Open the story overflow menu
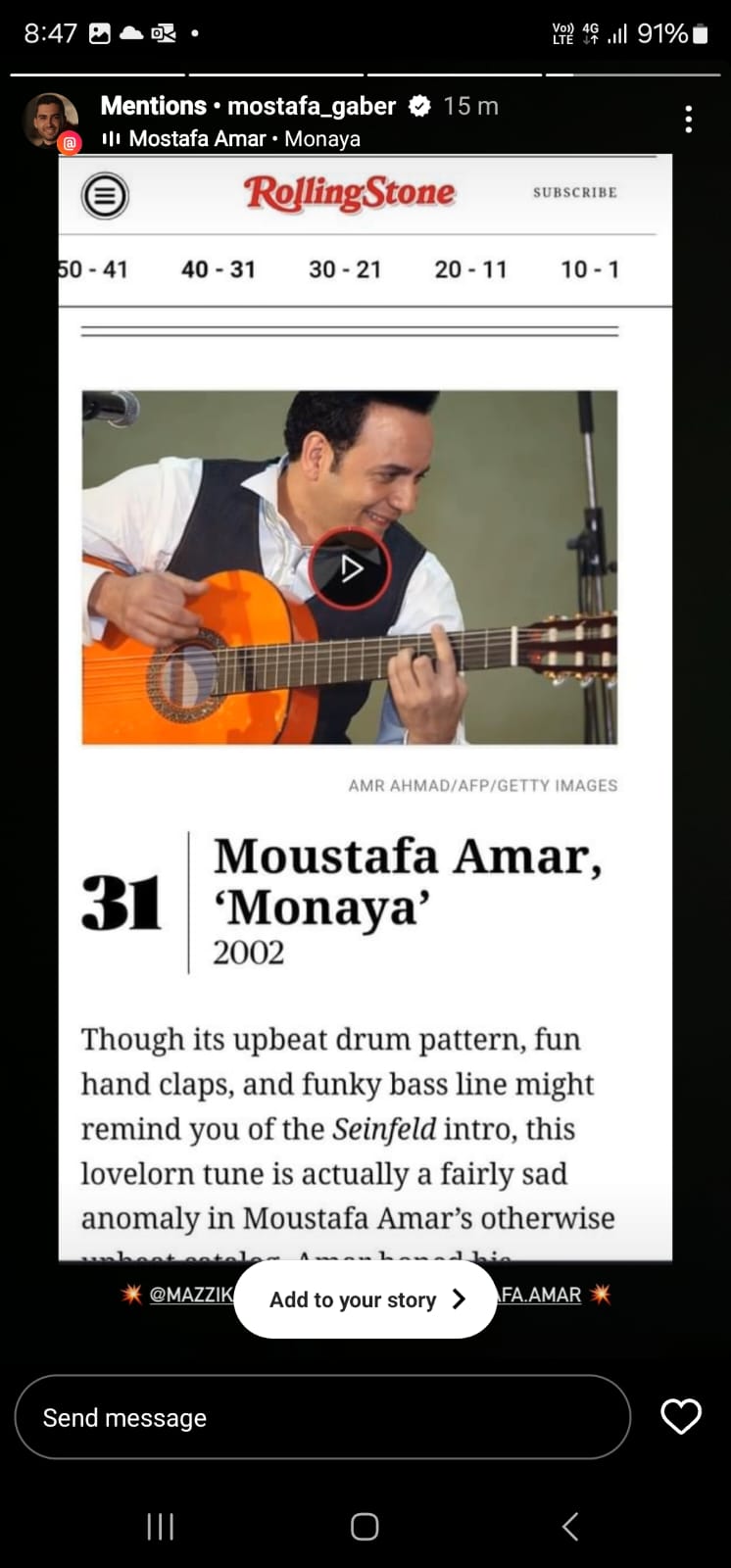 tap(689, 120)
